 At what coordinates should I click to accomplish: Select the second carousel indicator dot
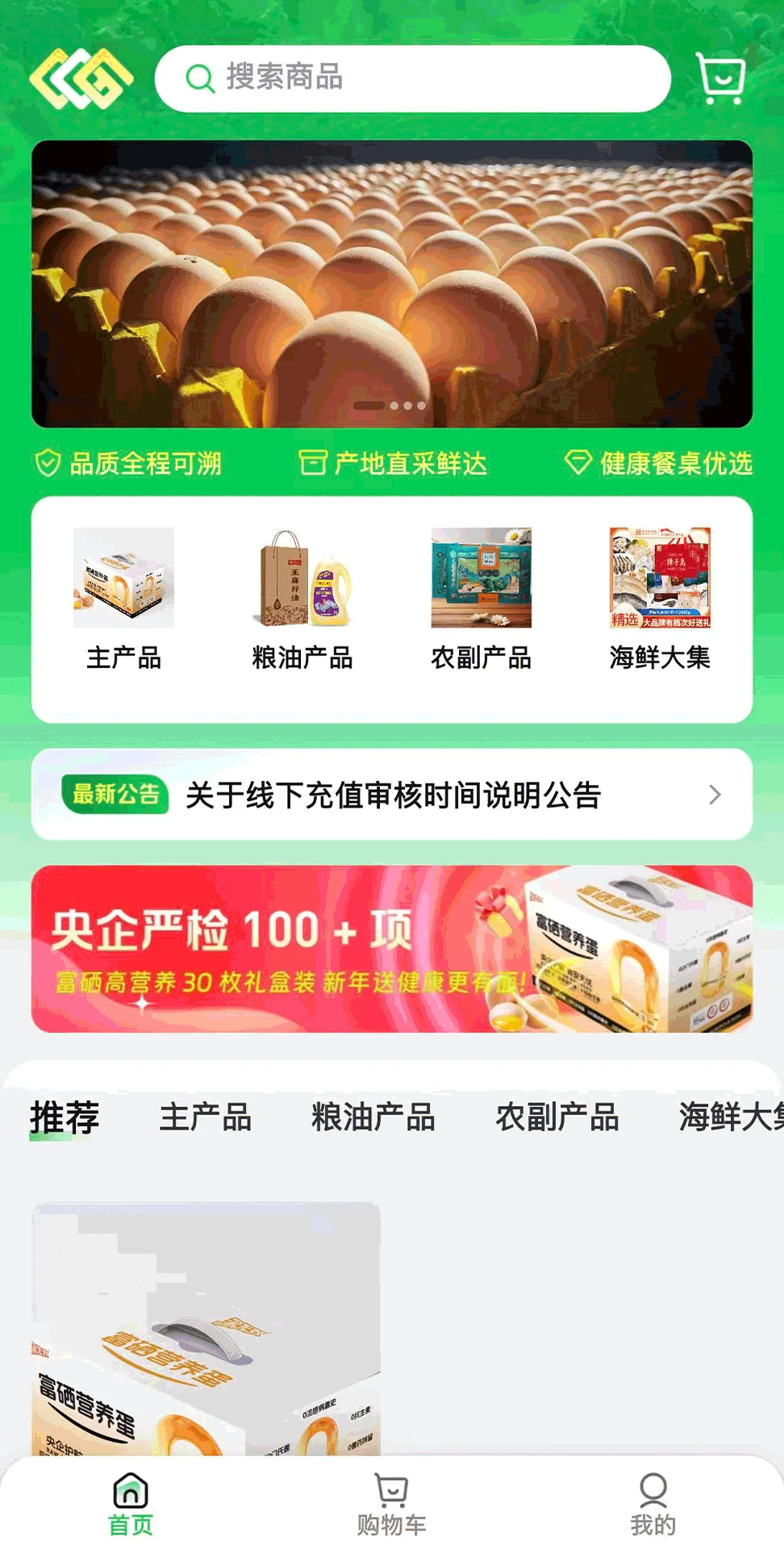[395, 405]
